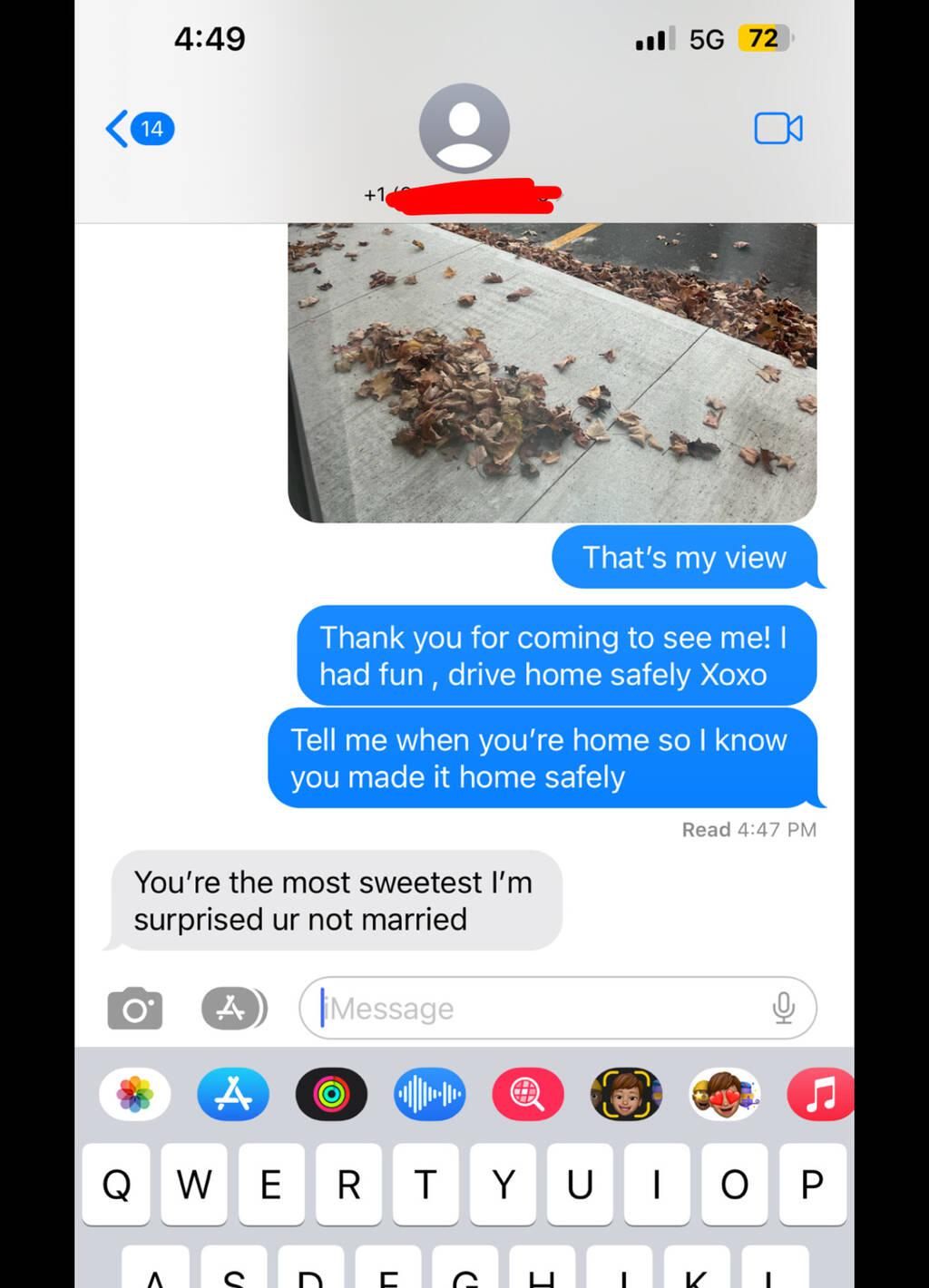
Task: Open the Memoji stickers app
Action: pyautogui.click(x=723, y=1095)
